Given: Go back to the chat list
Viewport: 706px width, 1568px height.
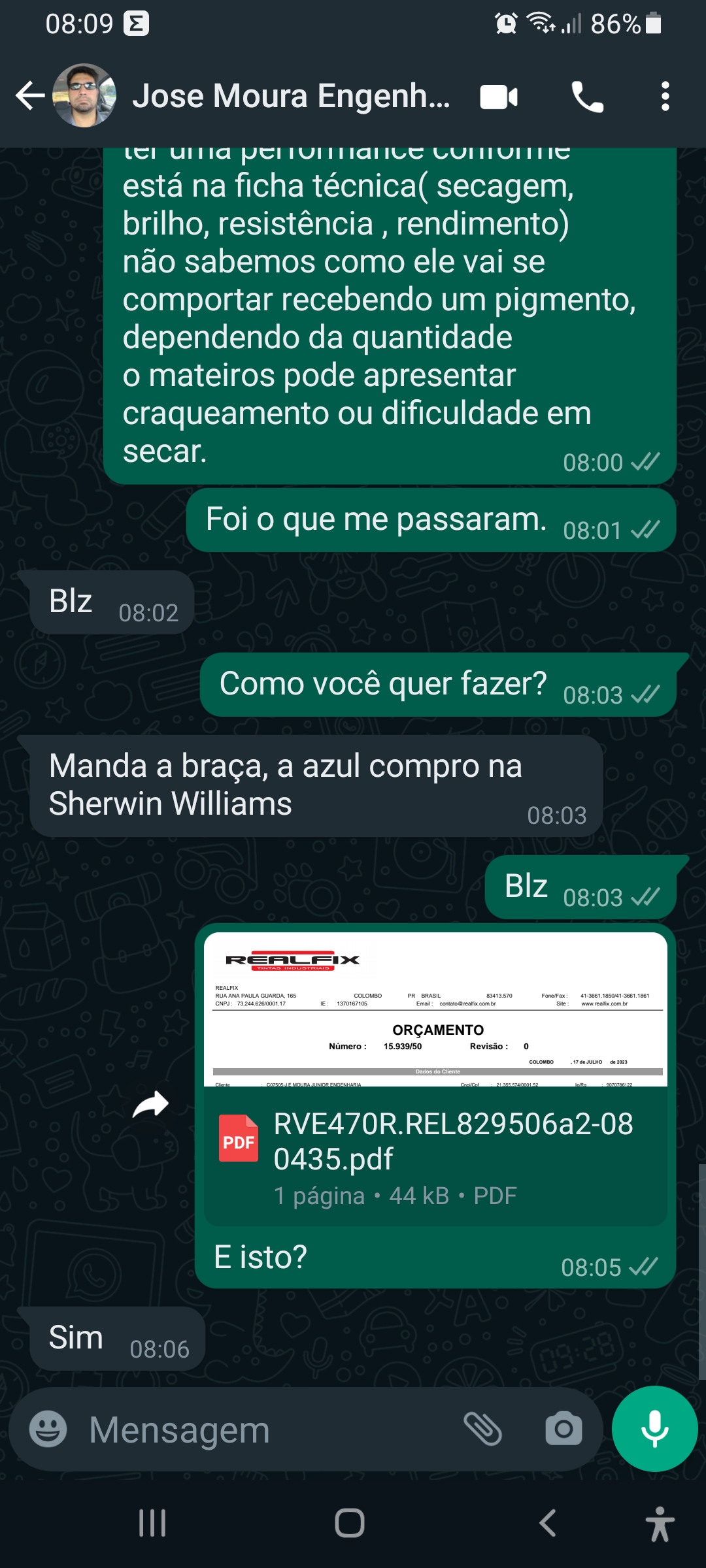Looking at the screenshot, I should [30, 96].
